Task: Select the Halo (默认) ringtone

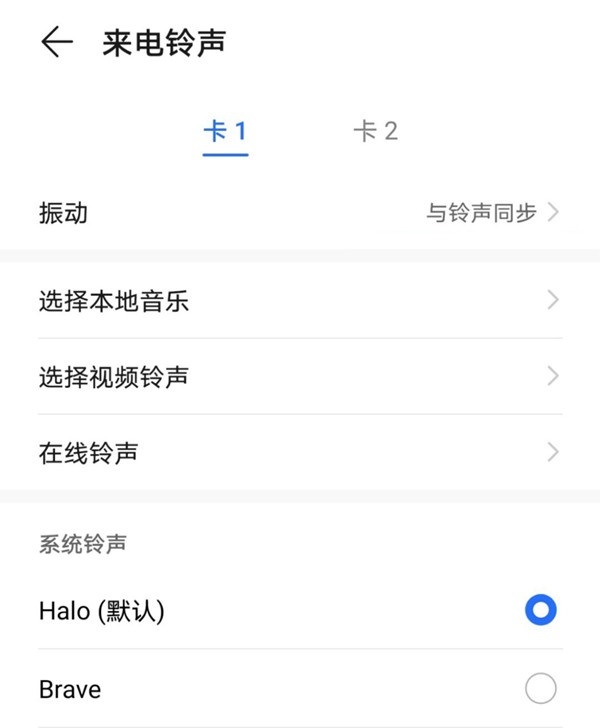Action: (540, 611)
